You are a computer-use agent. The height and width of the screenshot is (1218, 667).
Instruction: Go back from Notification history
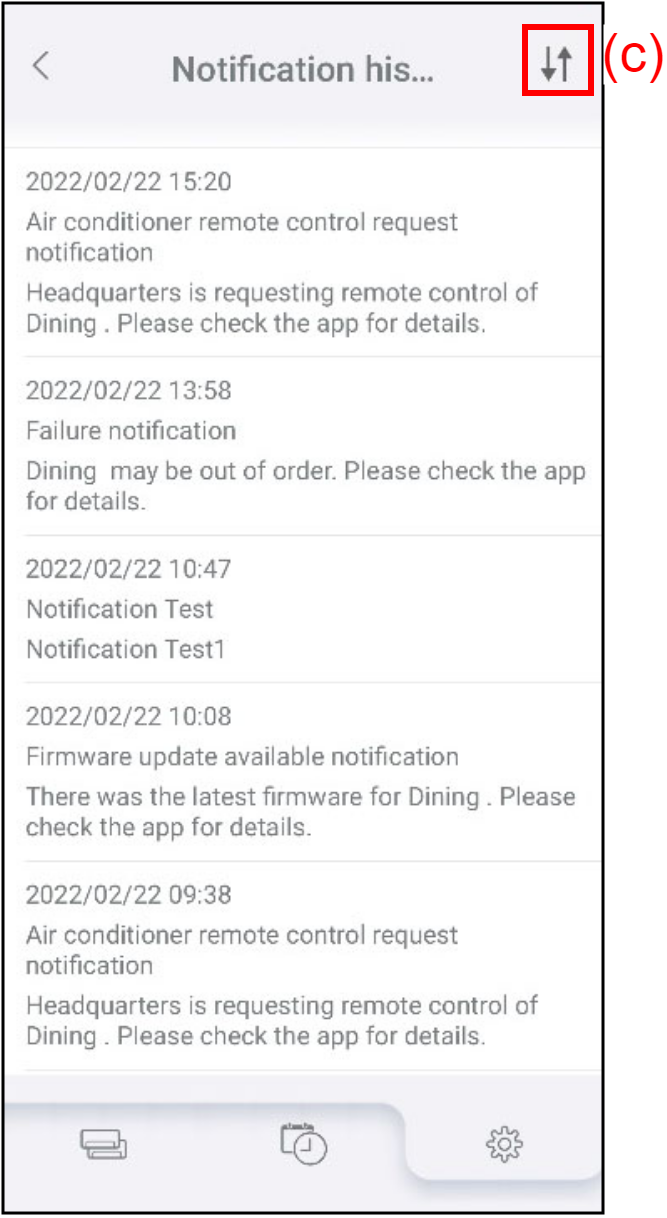tap(41, 66)
